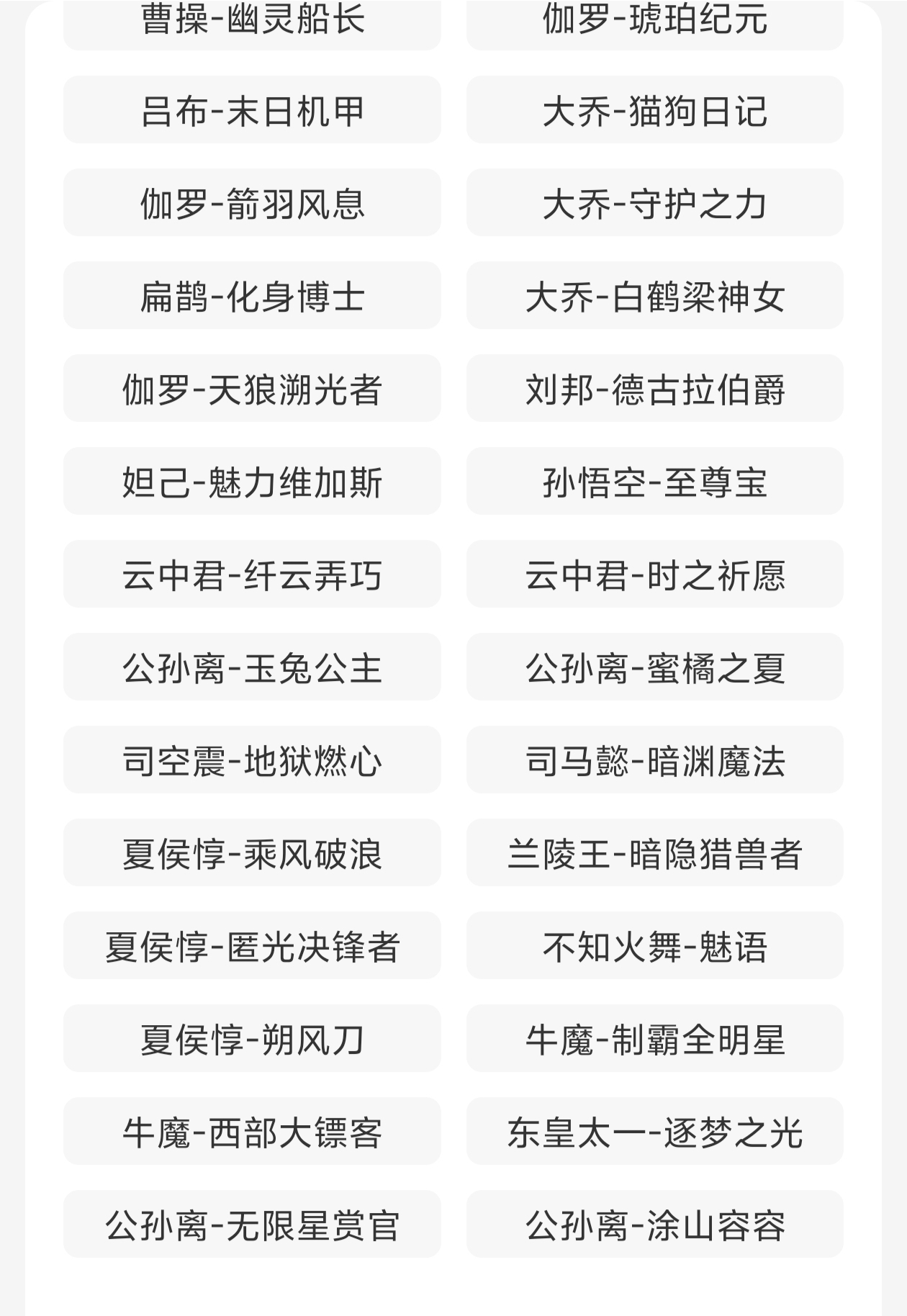The width and height of the screenshot is (907, 1316).
Task: Choose 公孙离-涂山容容 chip
Action: click(x=654, y=1225)
